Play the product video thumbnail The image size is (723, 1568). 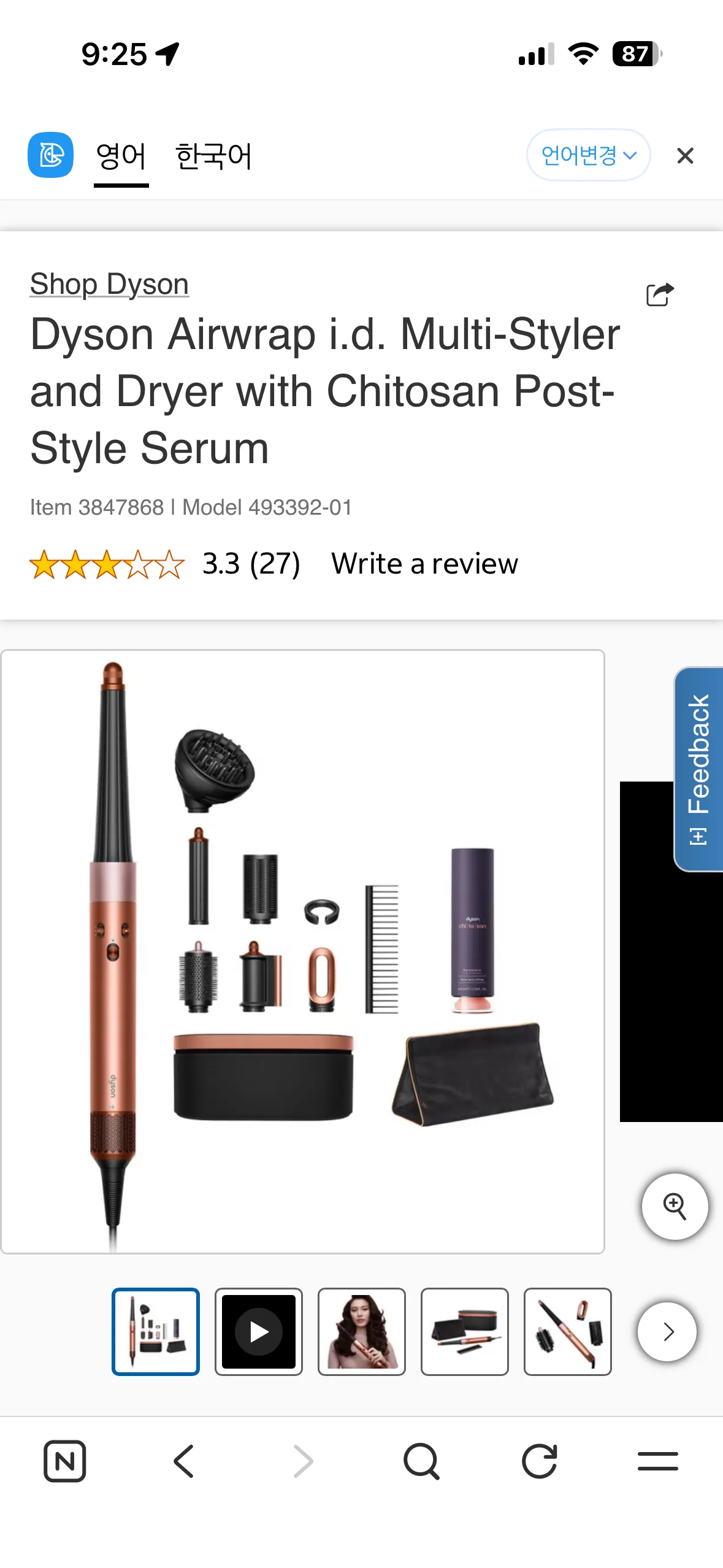(x=259, y=1331)
